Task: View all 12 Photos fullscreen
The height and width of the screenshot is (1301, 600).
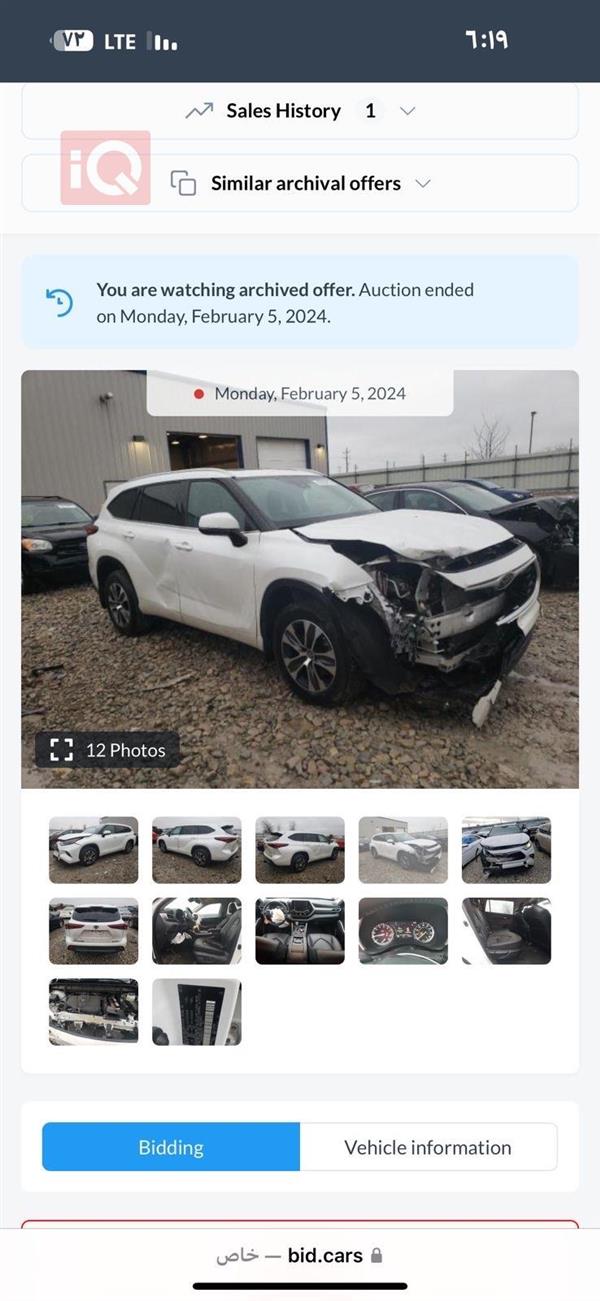Action: 108,750
